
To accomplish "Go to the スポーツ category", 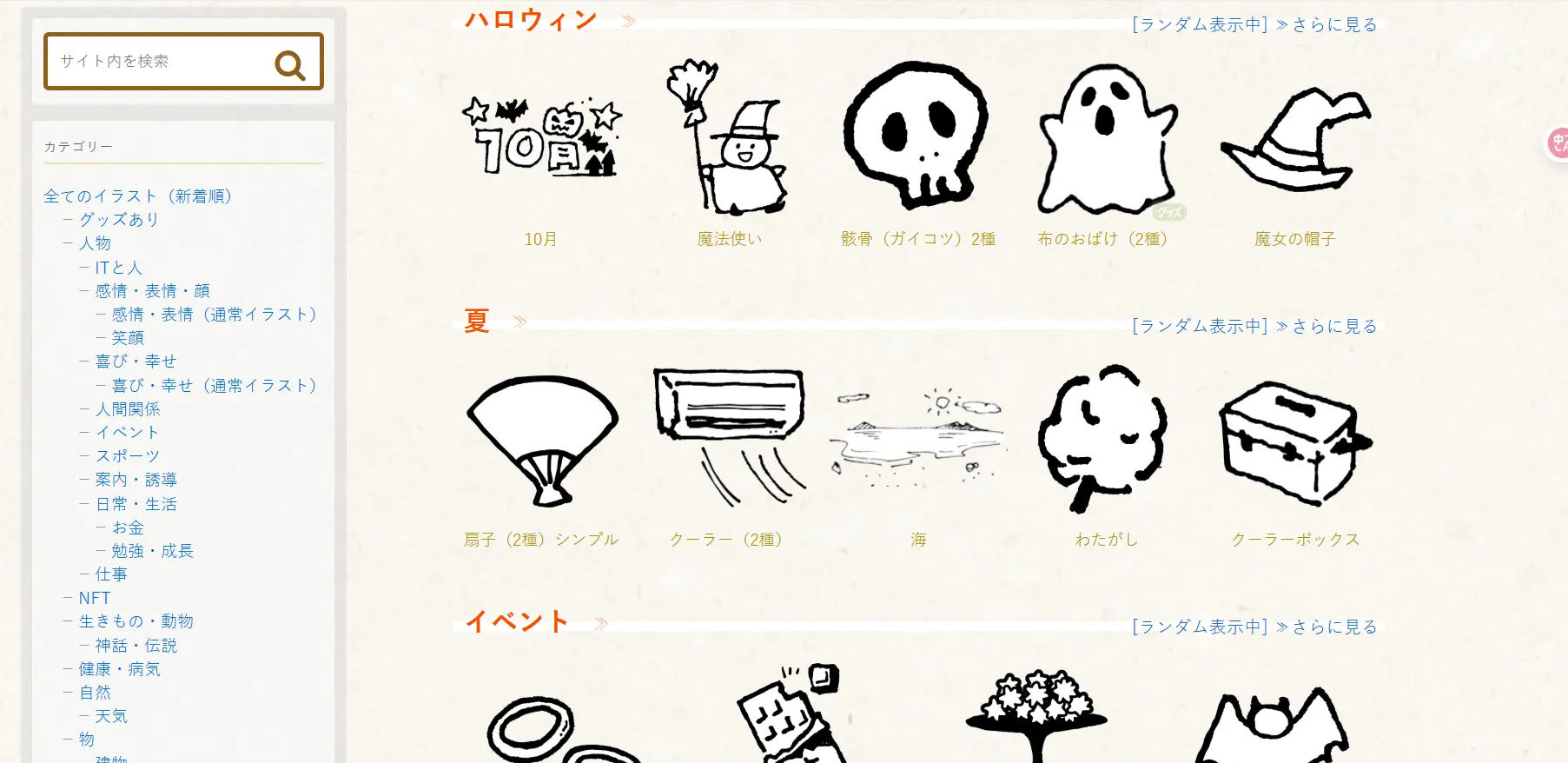I will coord(128,456).
